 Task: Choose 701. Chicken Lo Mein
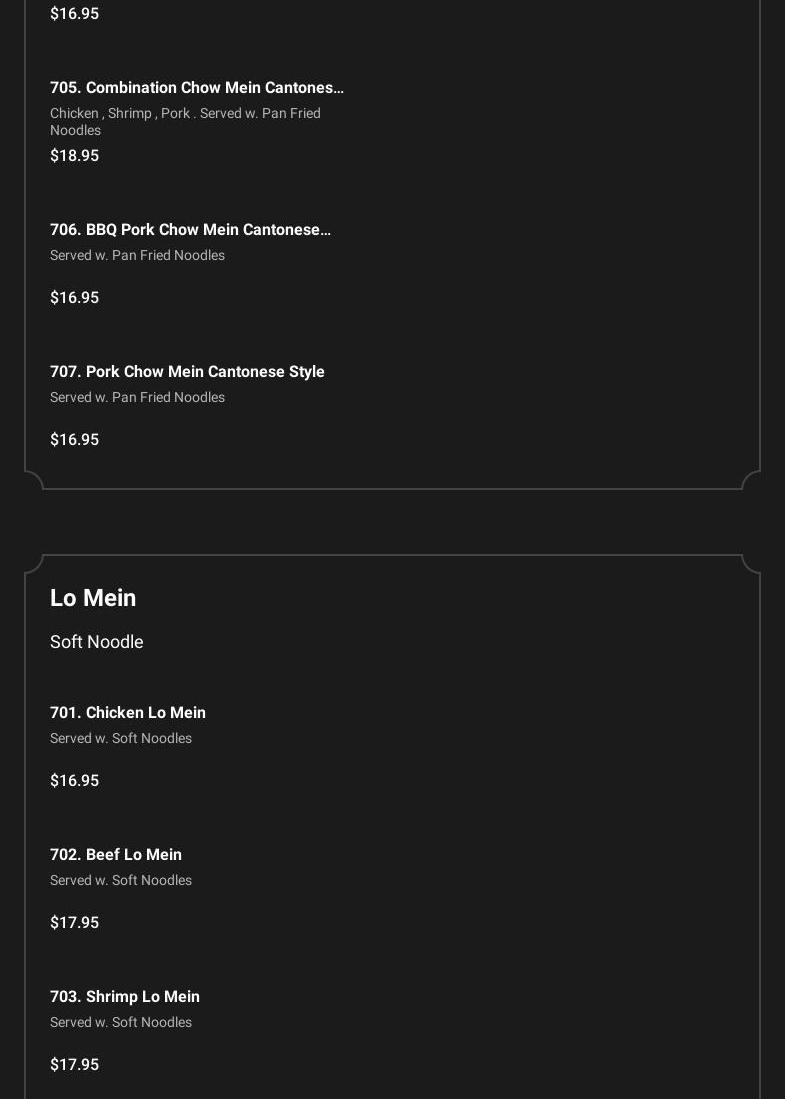tap(128, 713)
